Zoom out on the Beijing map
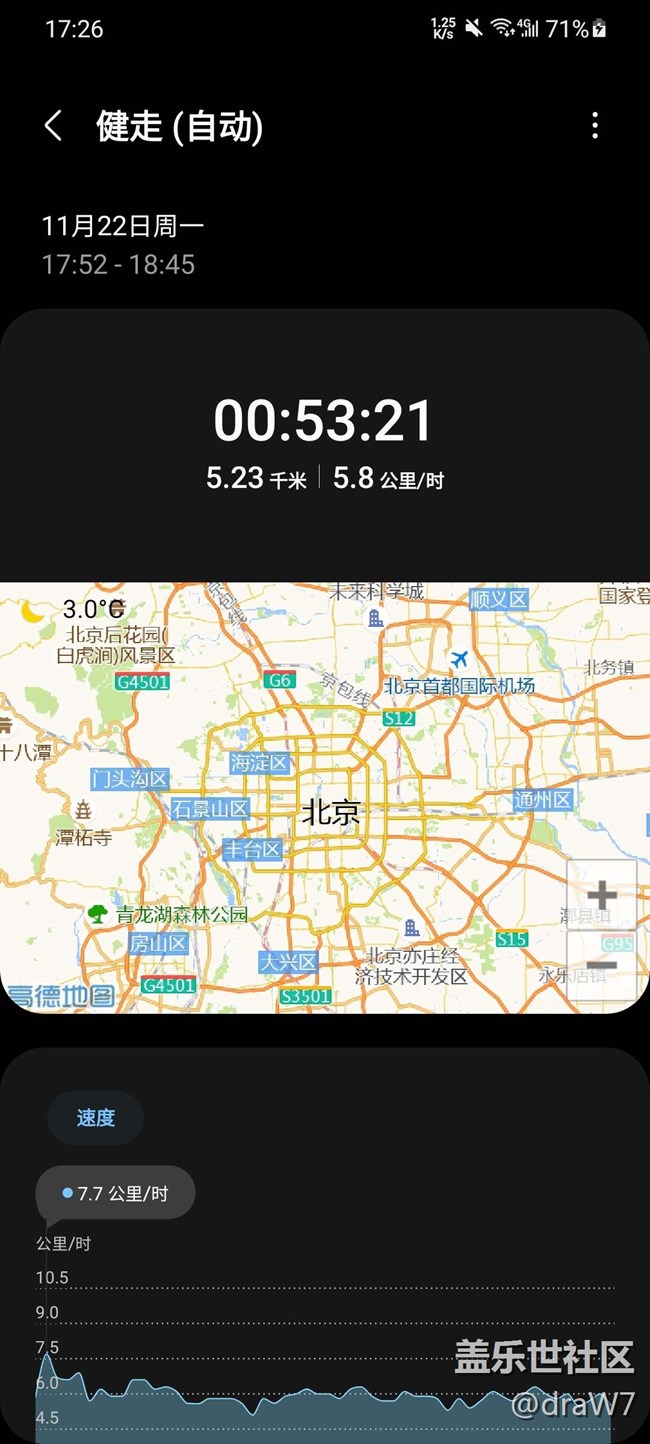Screen dimensions: 650x1444 point(602,966)
